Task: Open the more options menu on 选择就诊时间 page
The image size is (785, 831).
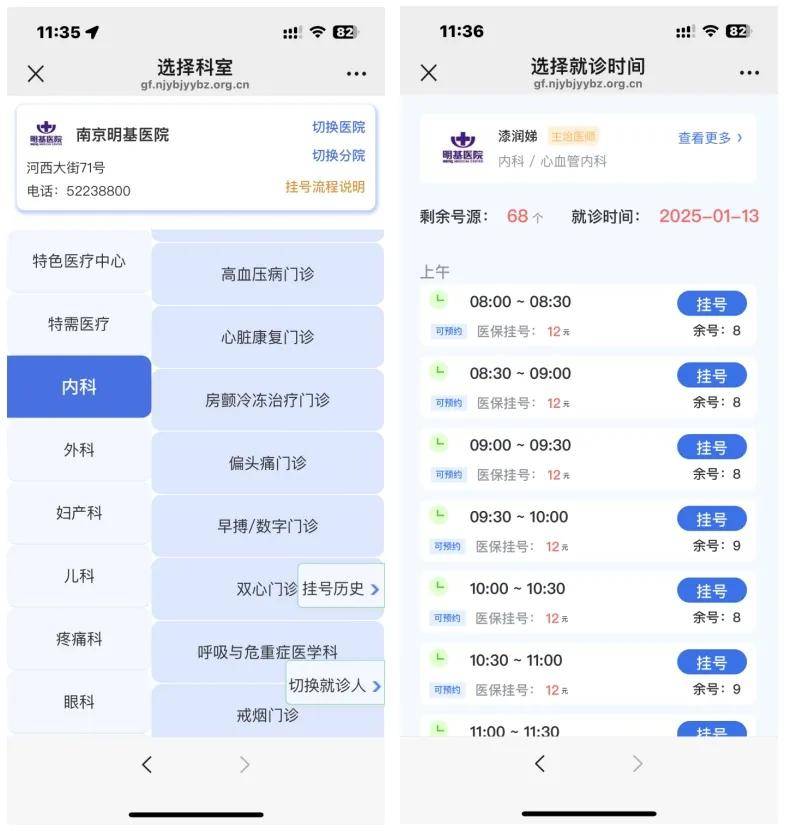Action: (x=748, y=74)
